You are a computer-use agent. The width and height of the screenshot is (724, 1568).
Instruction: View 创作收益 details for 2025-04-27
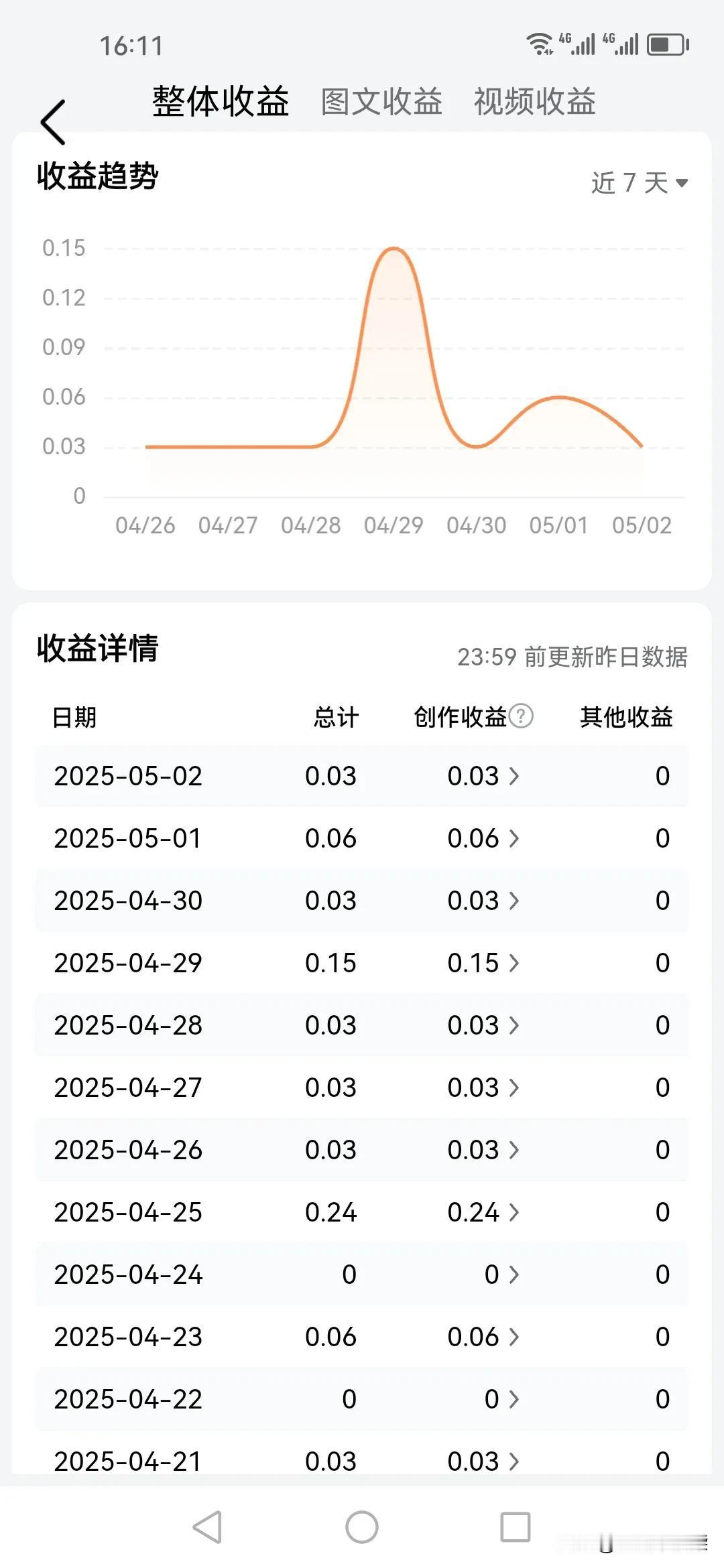point(483,1088)
